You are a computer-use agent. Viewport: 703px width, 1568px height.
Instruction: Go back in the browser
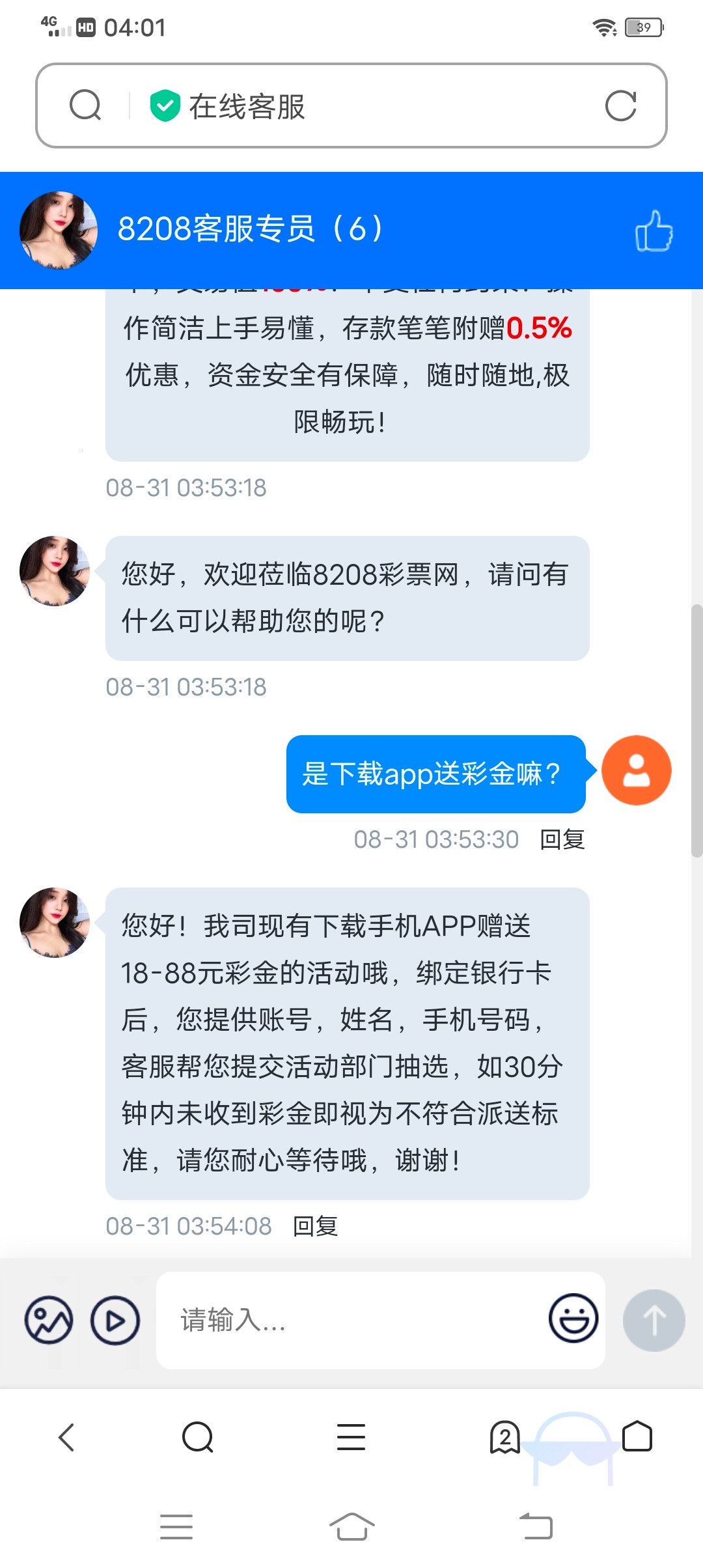tap(66, 1437)
